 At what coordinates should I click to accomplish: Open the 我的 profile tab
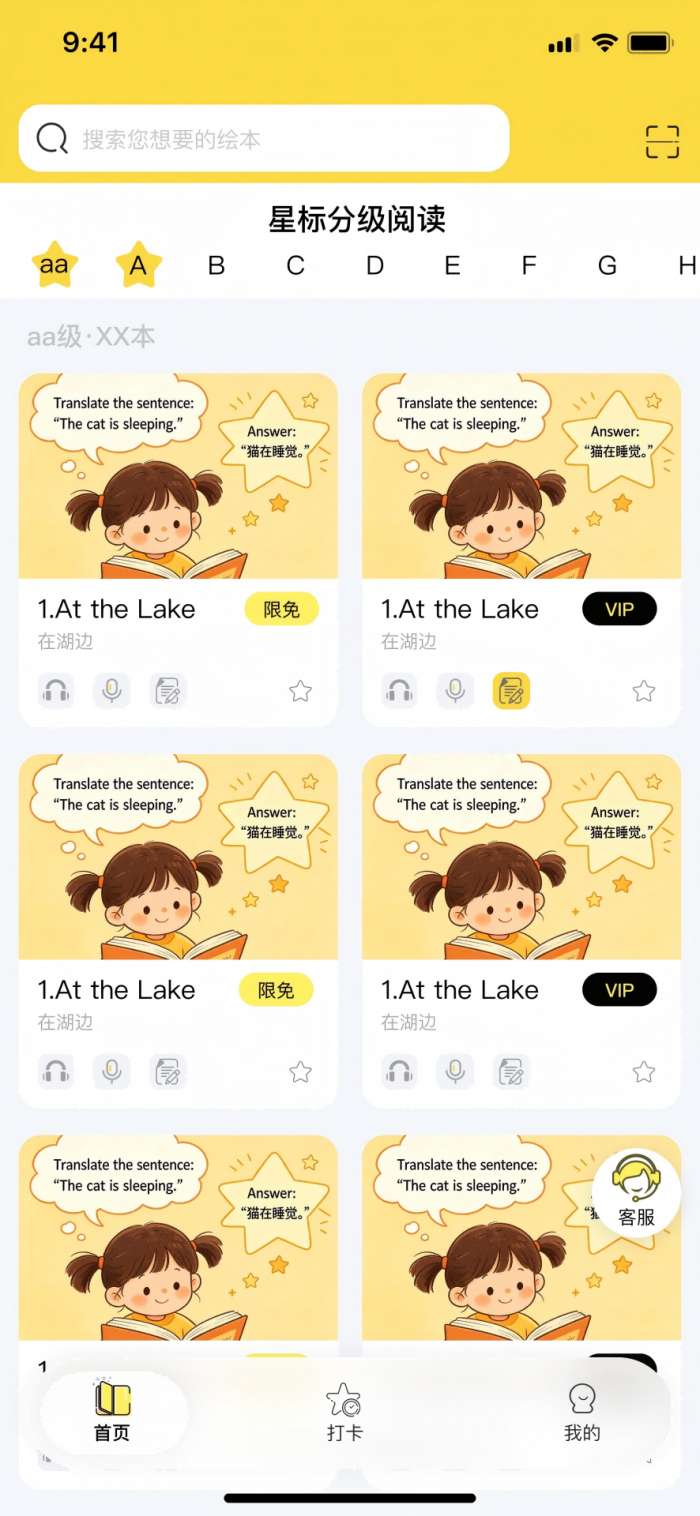pyautogui.click(x=582, y=1412)
